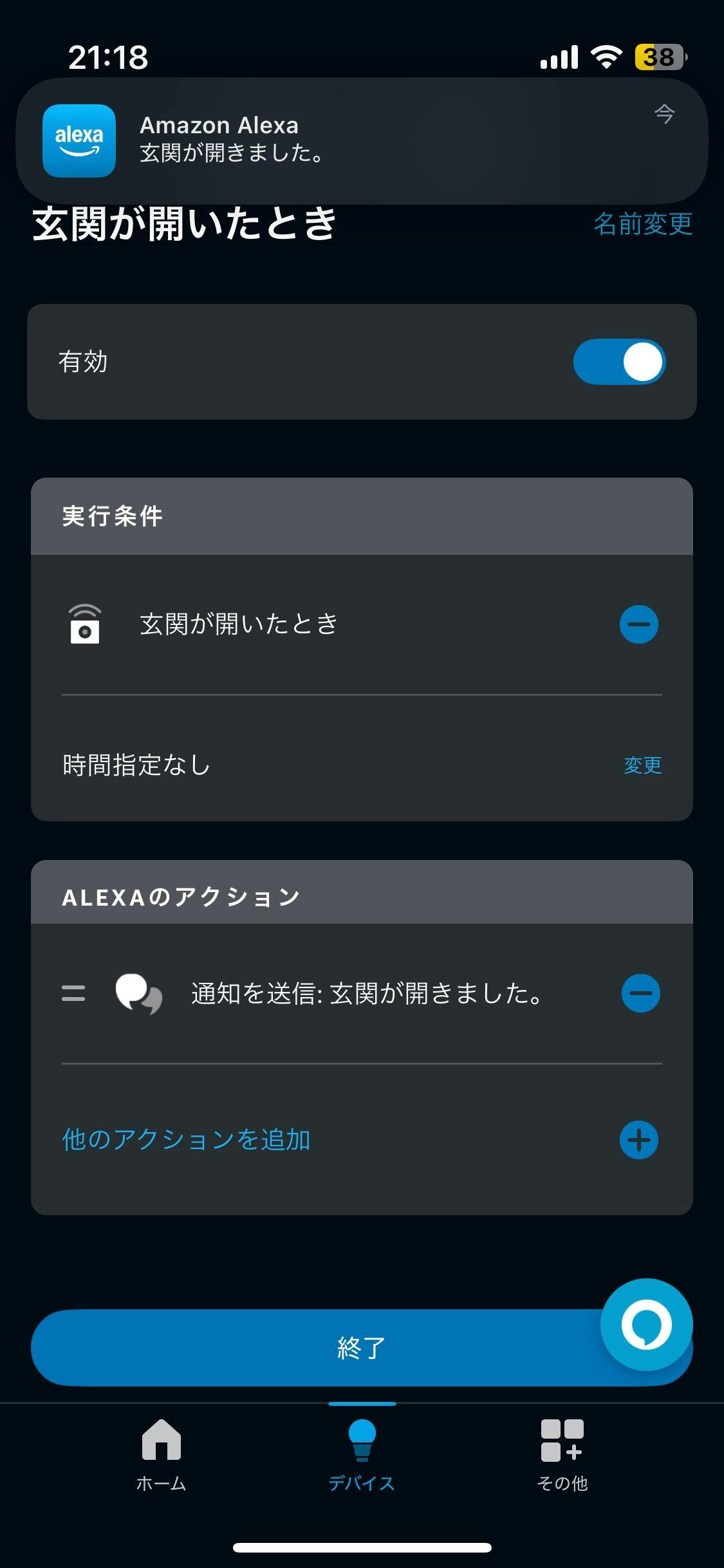Tap 変更 next to 時間指定なし
724x1568 pixels.
(x=642, y=765)
